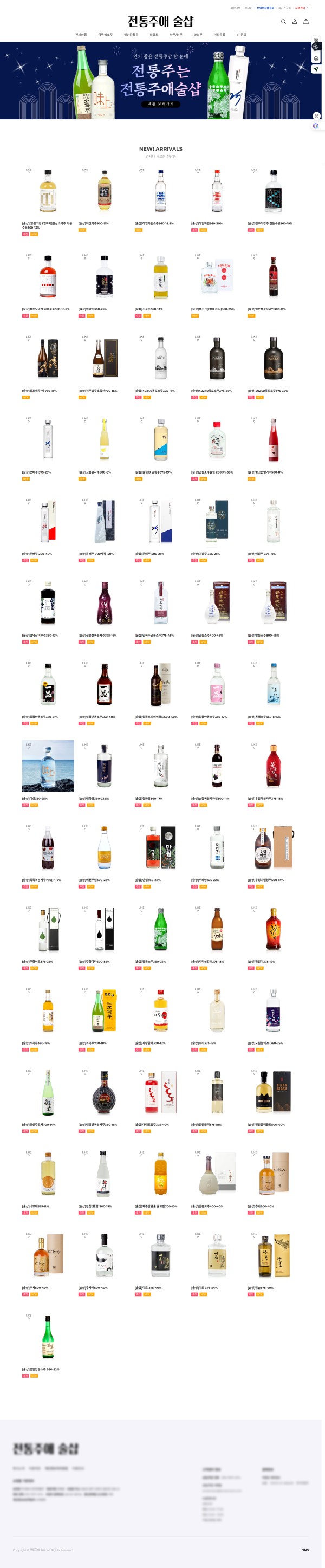Open the 로그인 link
The image size is (325, 1568).
point(248,8)
